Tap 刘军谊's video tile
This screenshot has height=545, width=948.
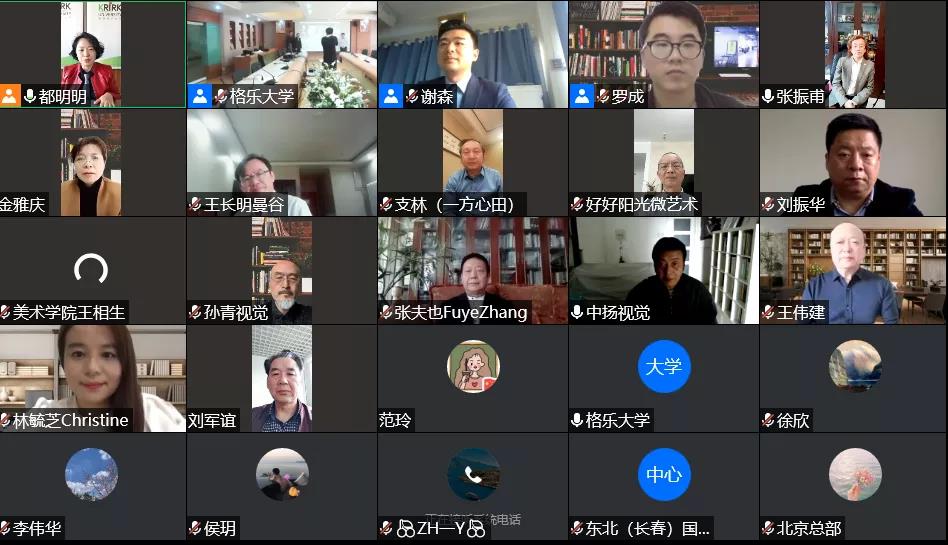(x=281, y=377)
